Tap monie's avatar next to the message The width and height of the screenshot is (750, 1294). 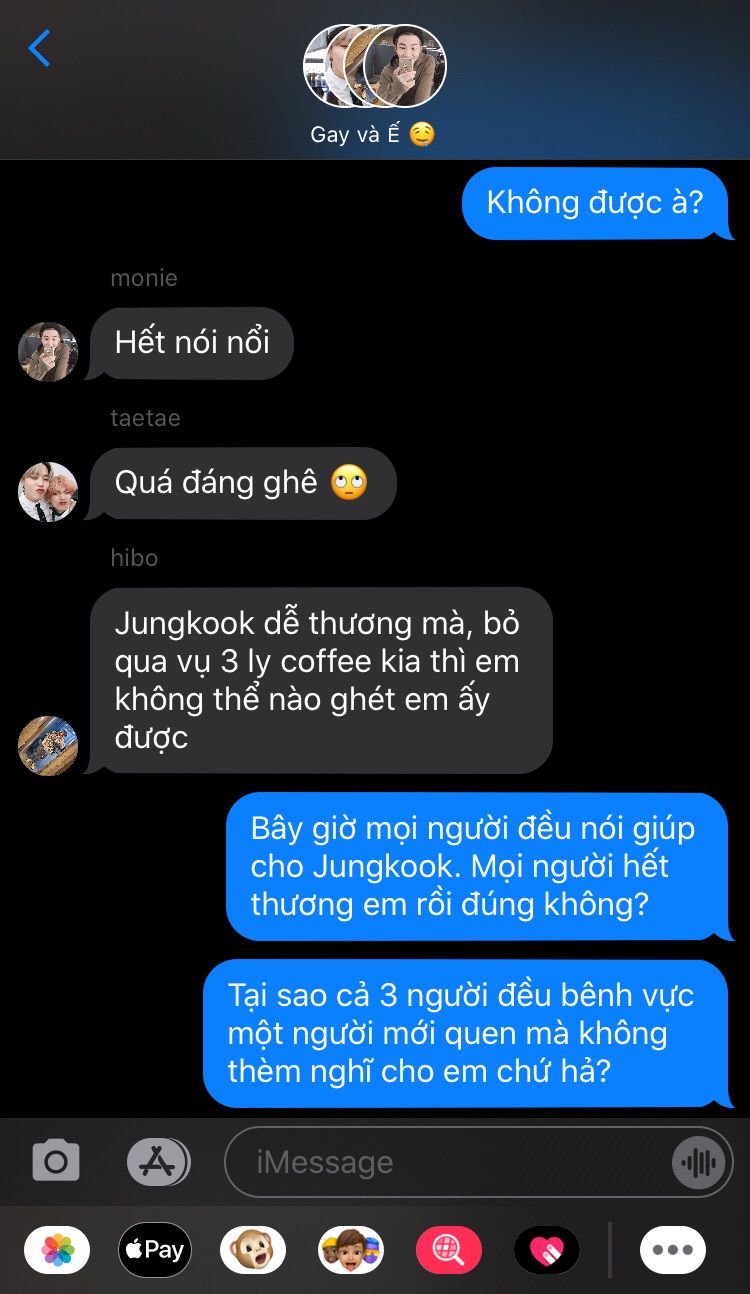(x=48, y=352)
